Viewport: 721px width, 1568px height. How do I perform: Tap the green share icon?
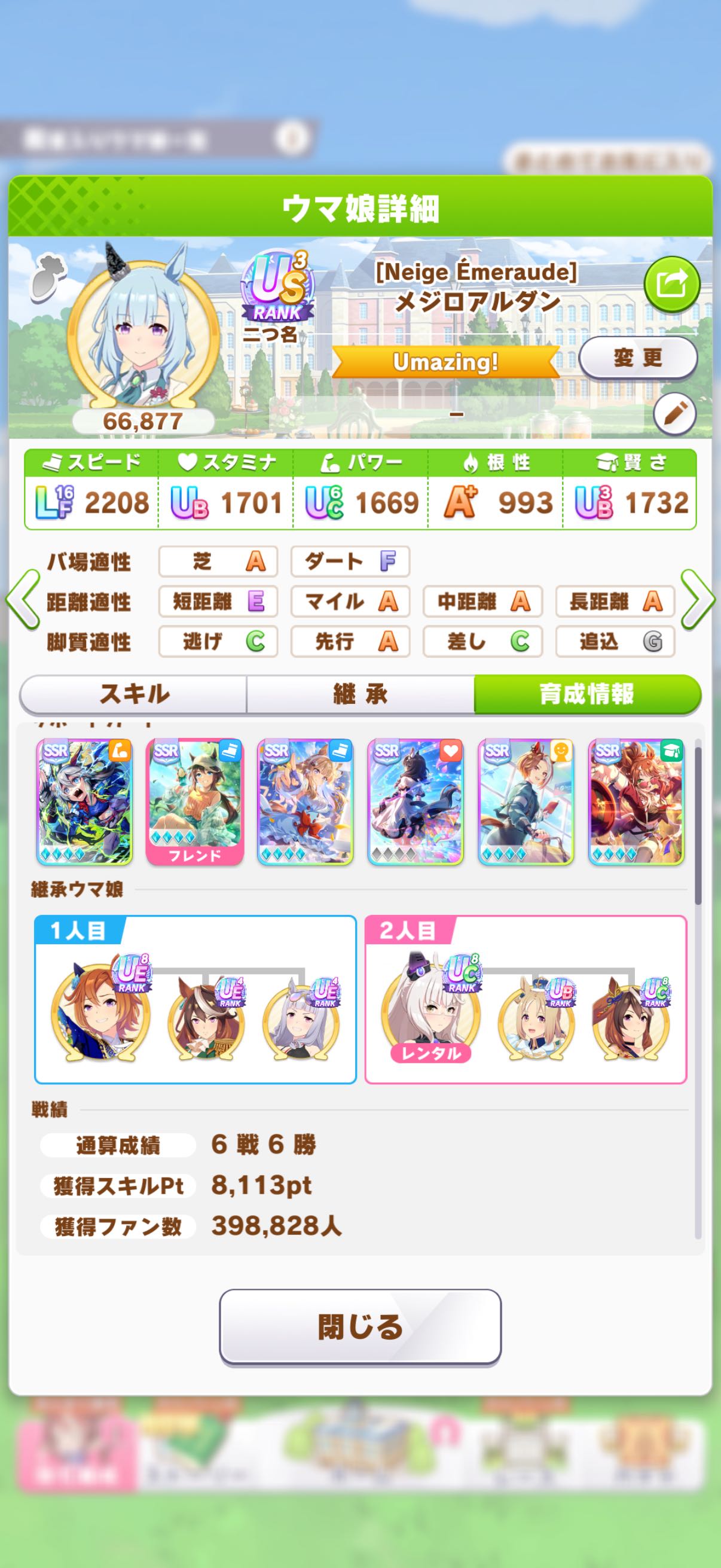click(672, 284)
